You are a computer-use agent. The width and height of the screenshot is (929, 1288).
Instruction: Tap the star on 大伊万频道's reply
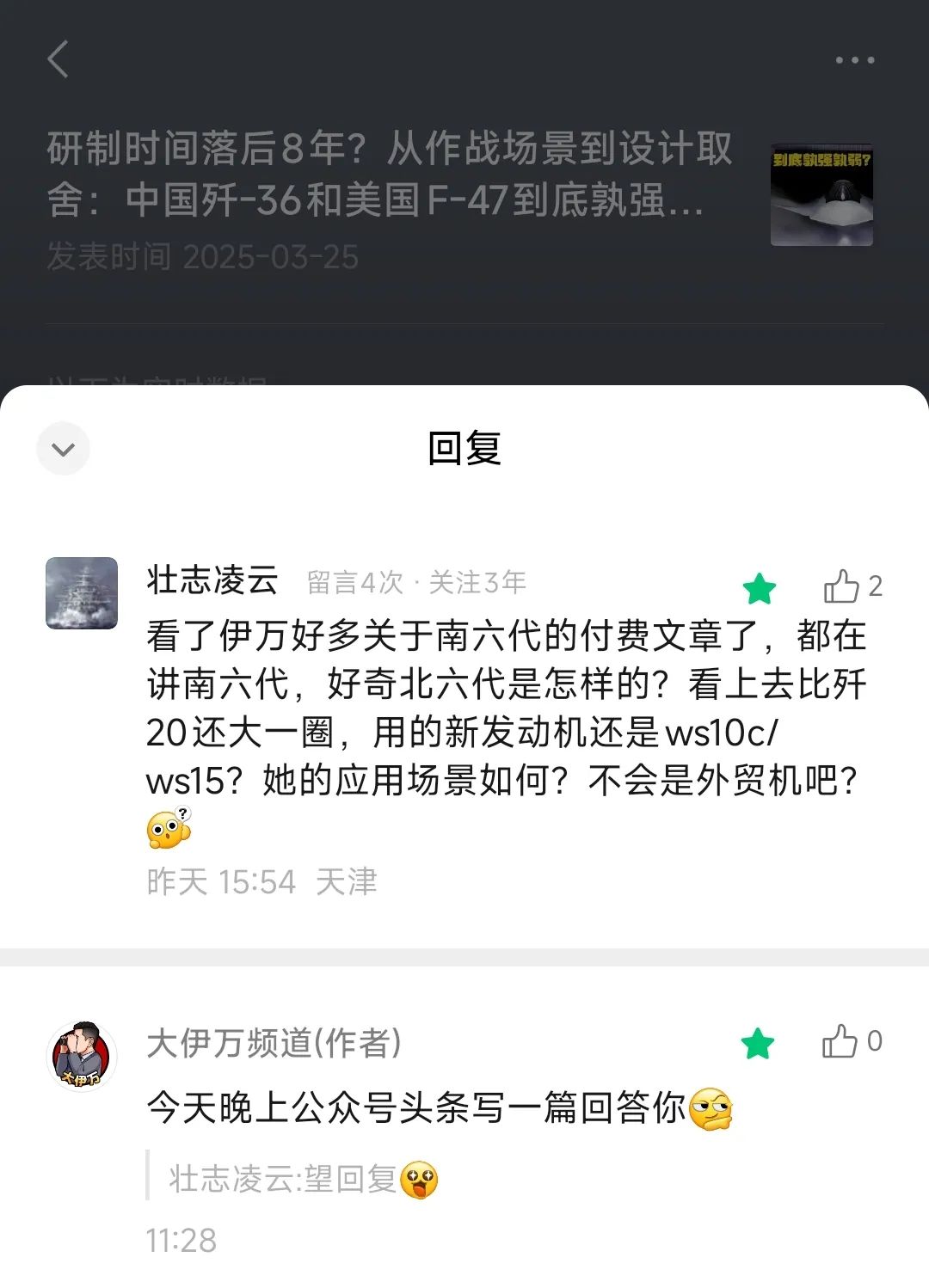(x=758, y=1043)
